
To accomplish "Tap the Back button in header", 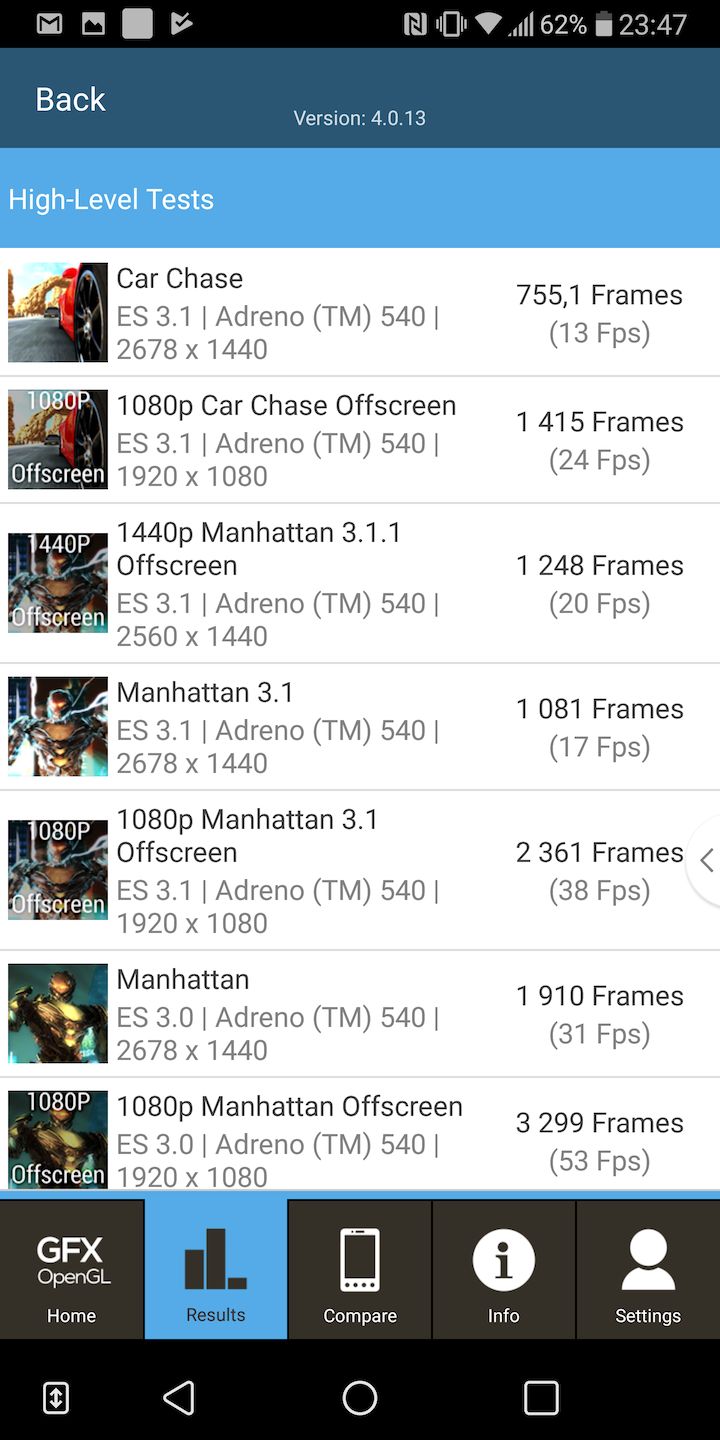I will coord(70,99).
